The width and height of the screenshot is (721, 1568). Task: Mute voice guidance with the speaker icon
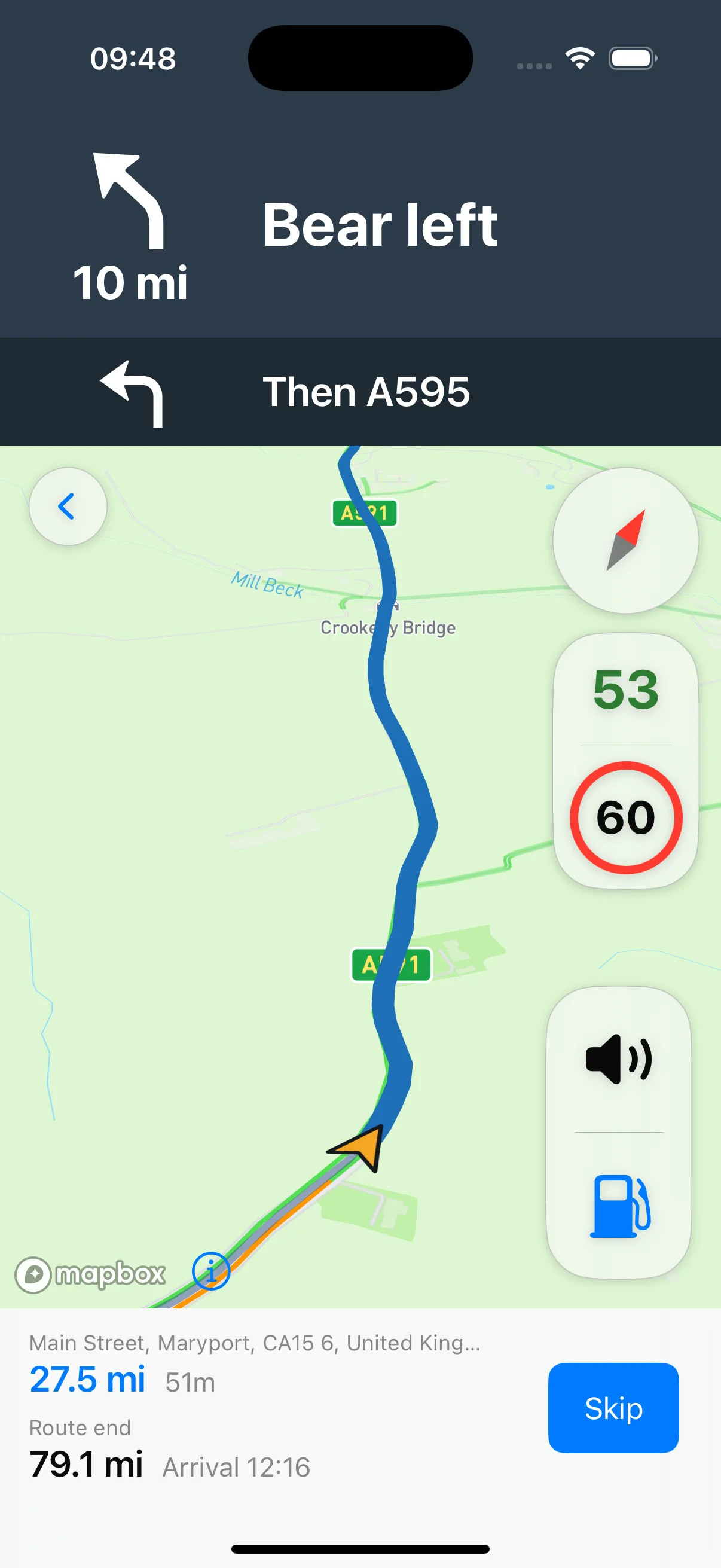[618, 1059]
